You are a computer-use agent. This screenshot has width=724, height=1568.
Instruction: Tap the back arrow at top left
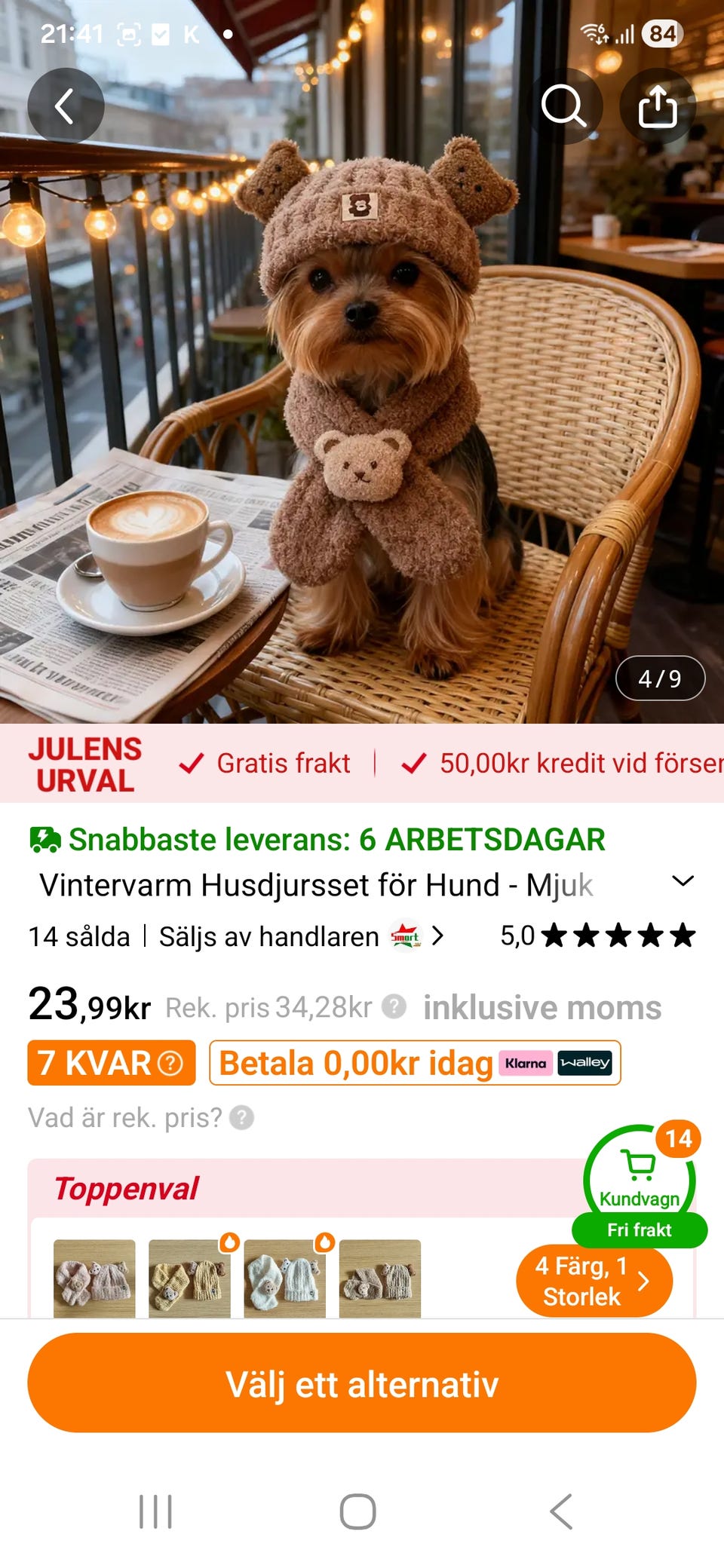[66, 106]
